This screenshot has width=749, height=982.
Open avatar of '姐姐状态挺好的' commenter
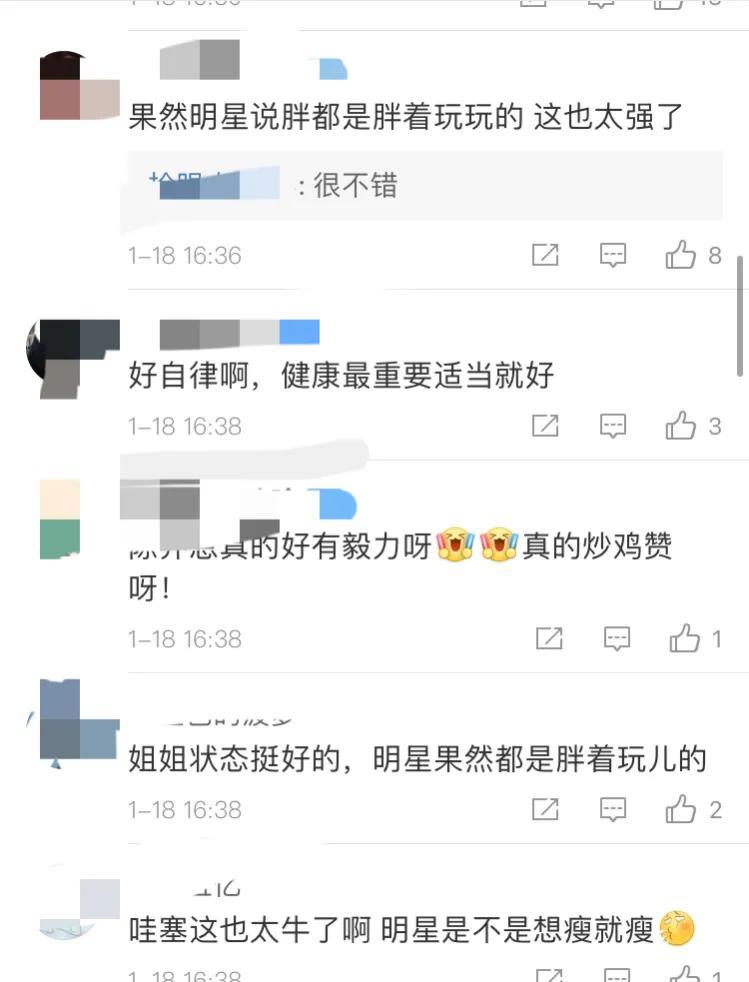click(x=77, y=721)
